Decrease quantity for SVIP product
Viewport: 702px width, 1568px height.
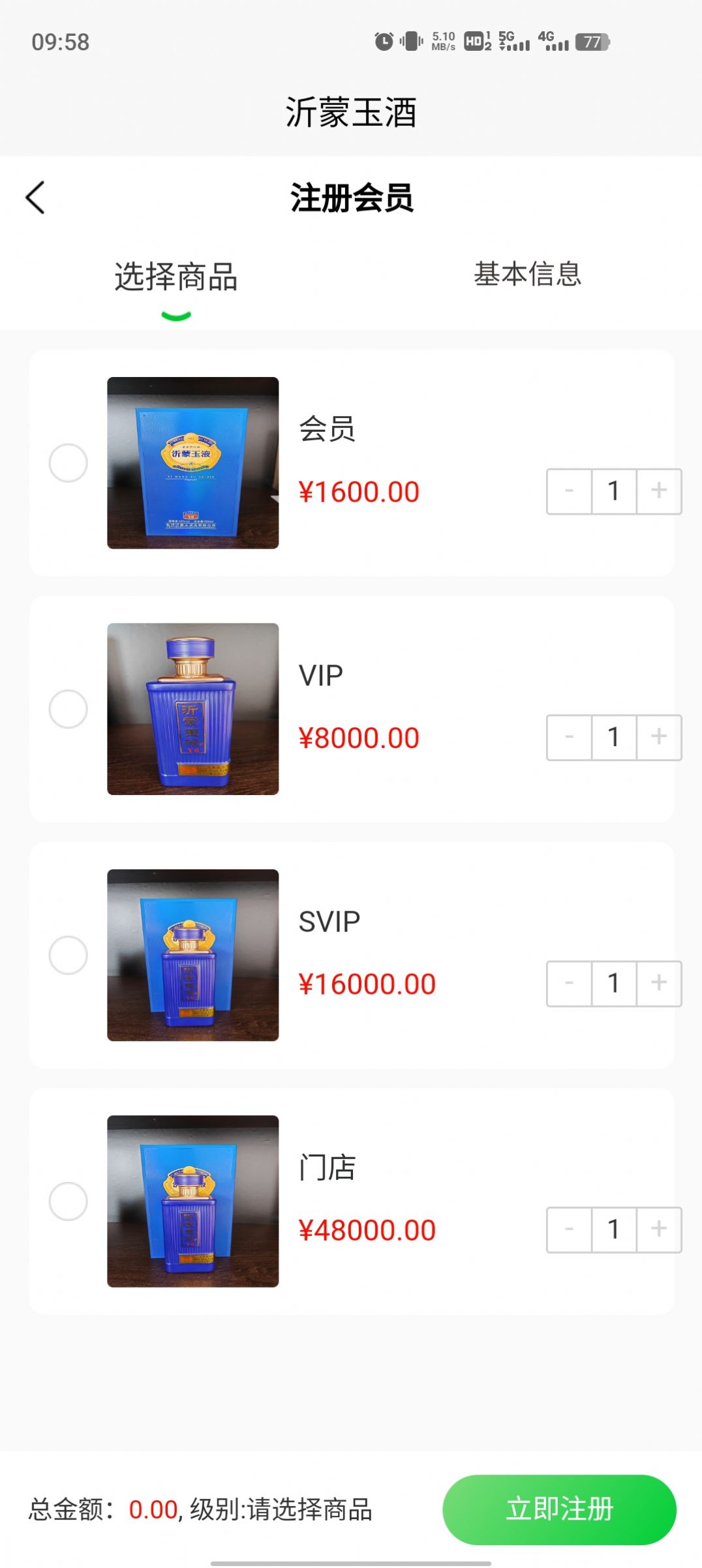coord(569,983)
